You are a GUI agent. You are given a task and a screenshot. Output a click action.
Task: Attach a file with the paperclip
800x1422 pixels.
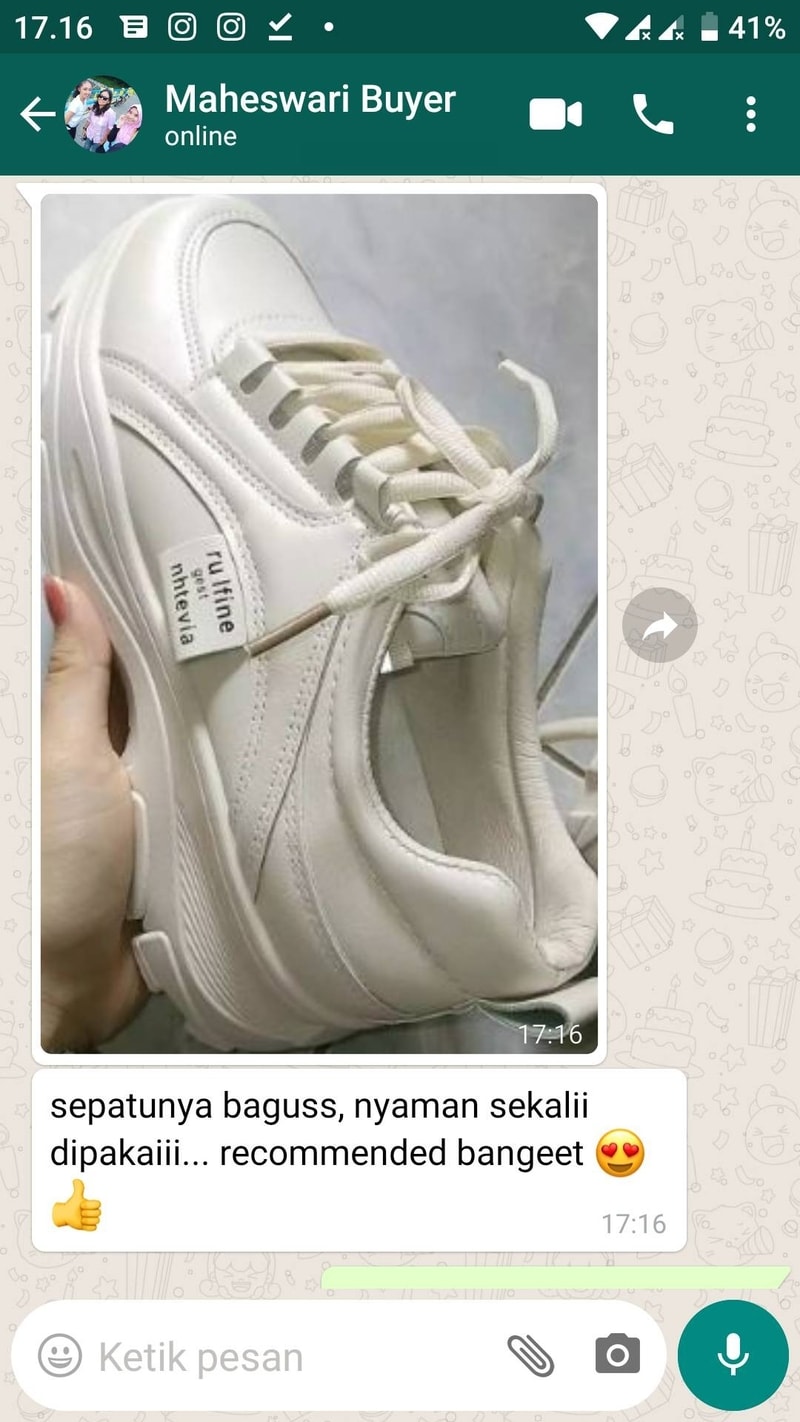click(x=530, y=1356)
